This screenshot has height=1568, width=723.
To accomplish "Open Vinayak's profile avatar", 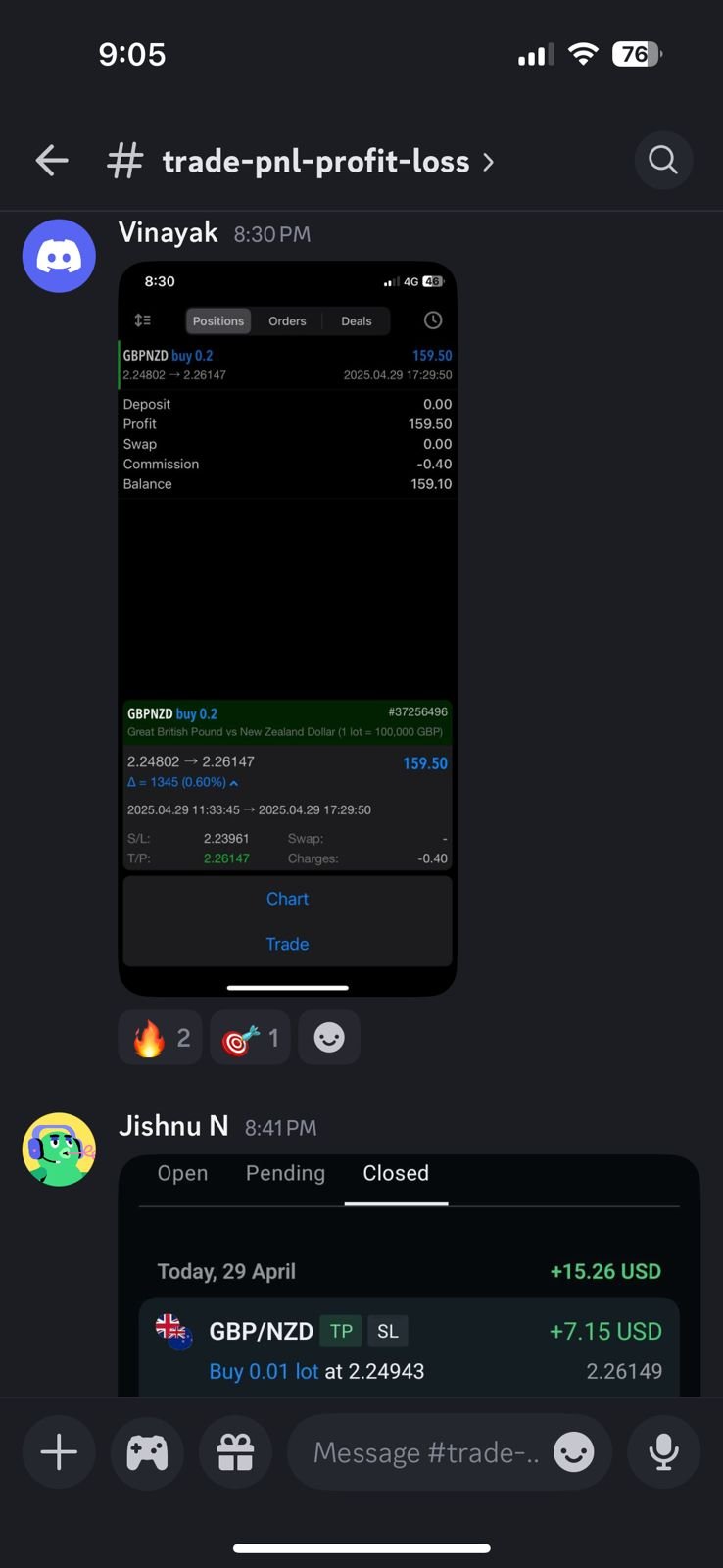I will [59, 256].
